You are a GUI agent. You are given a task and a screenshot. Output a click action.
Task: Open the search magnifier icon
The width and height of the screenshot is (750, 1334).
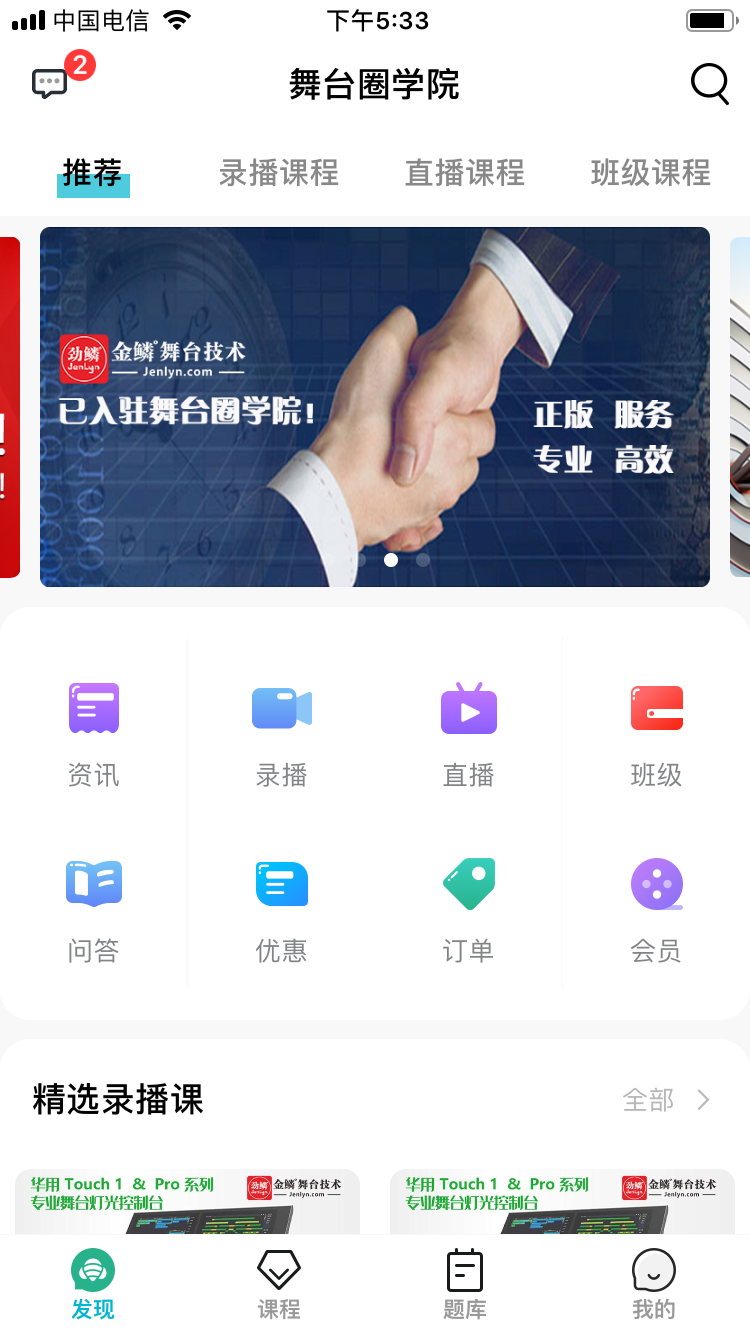(709, 84)
